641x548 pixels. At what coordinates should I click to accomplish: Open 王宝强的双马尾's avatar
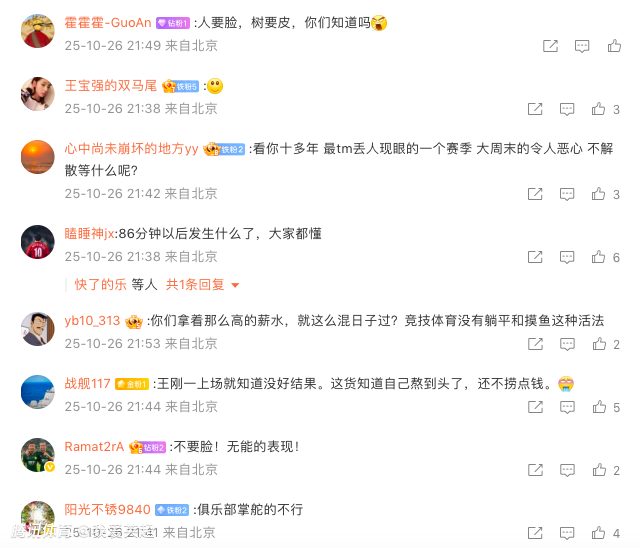(38, 94)
